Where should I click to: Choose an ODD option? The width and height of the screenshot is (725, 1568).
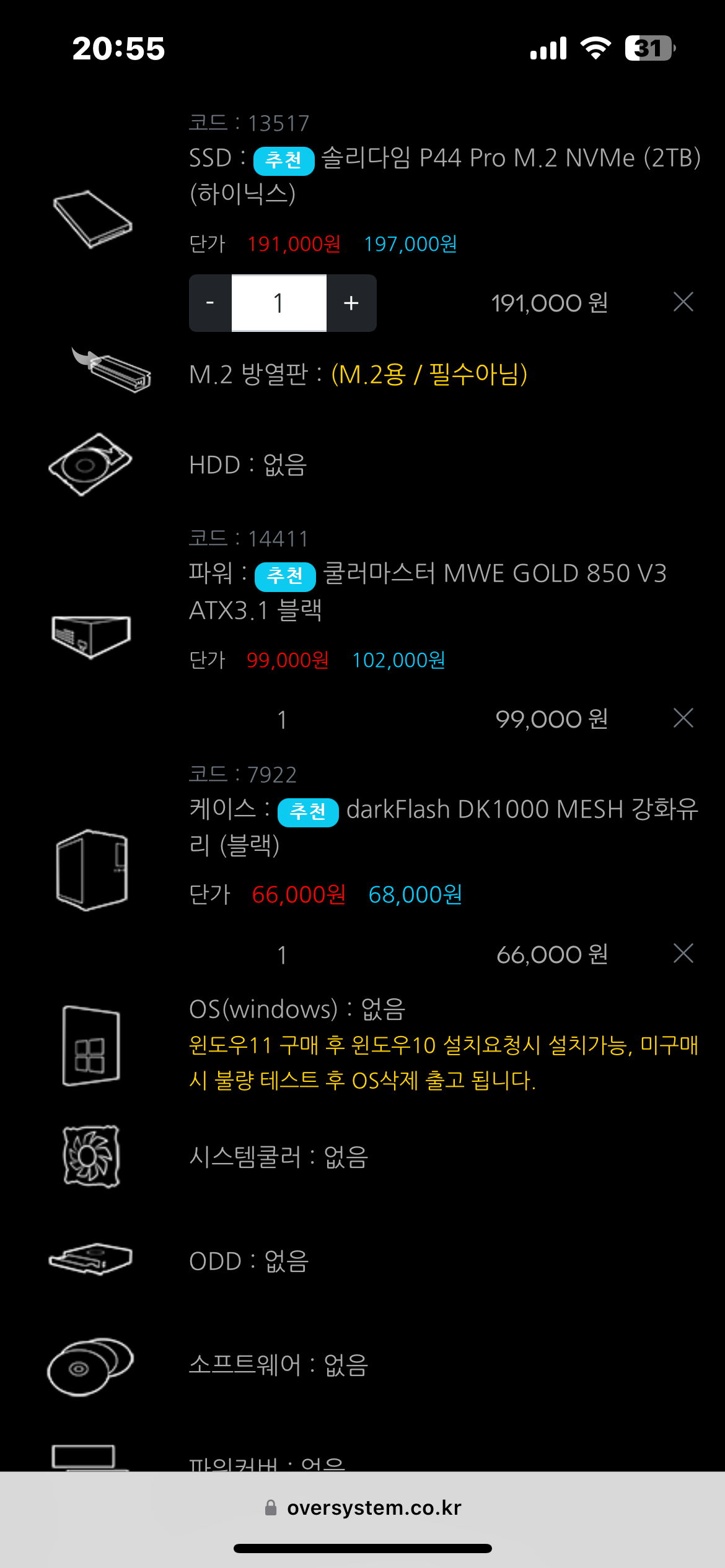pyautogui.click(x=249, y=1261)
